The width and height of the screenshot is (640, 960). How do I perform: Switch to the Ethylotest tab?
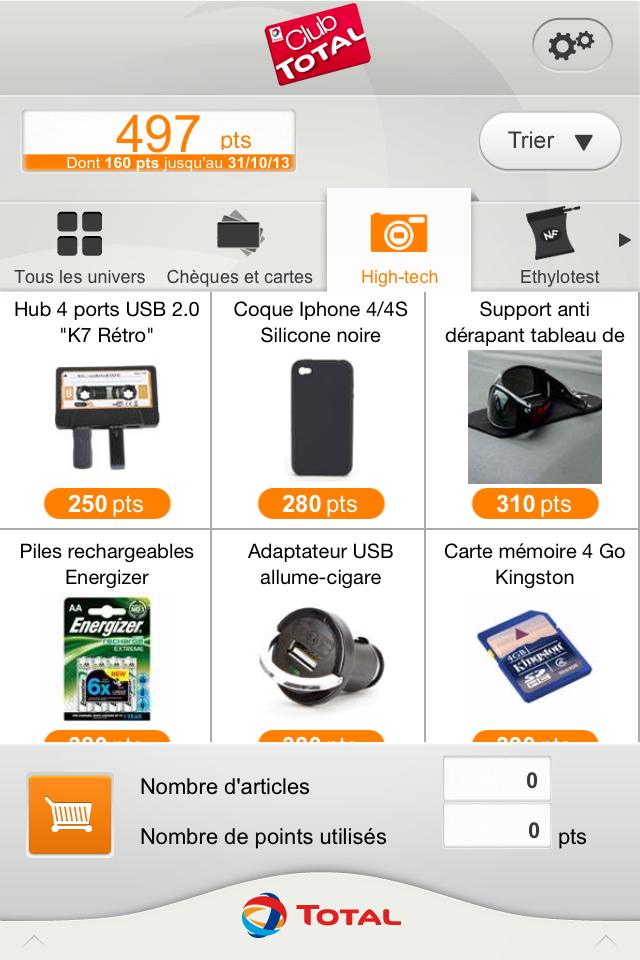[559, 247]
